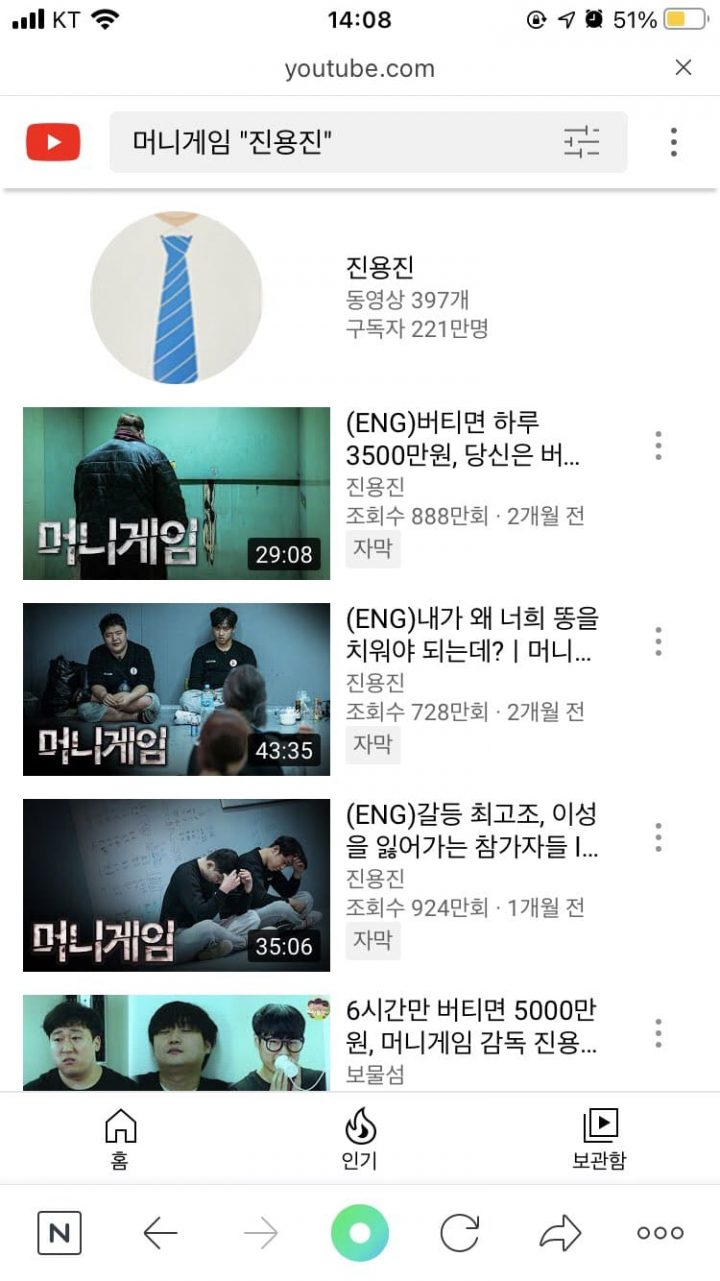This screenshot has width=720, height=1281.
Task: Go back in the browser
Action: pyautogui.click(x=160, y=1233)
